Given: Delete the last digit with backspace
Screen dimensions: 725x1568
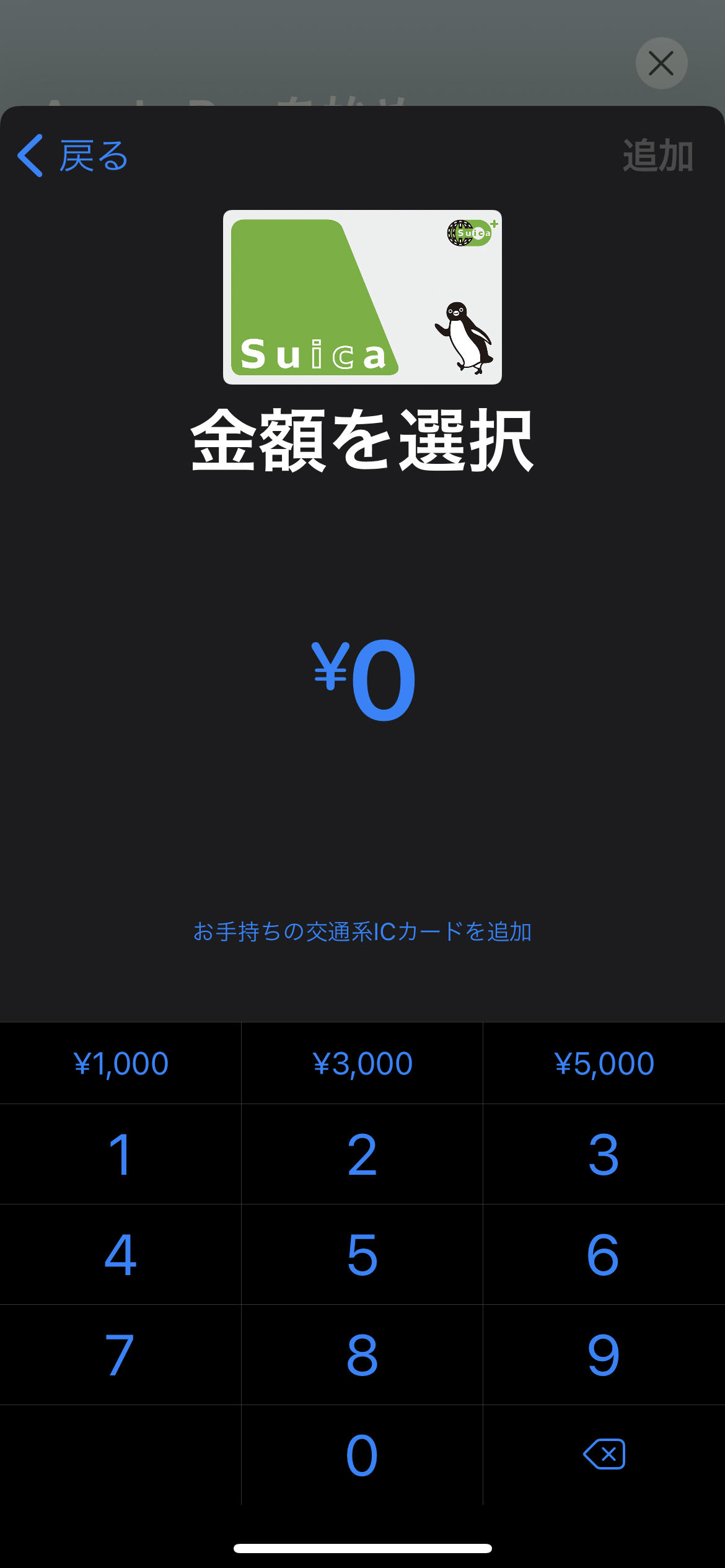Looking at the screenshot, I should click(x=604, y=1455).
